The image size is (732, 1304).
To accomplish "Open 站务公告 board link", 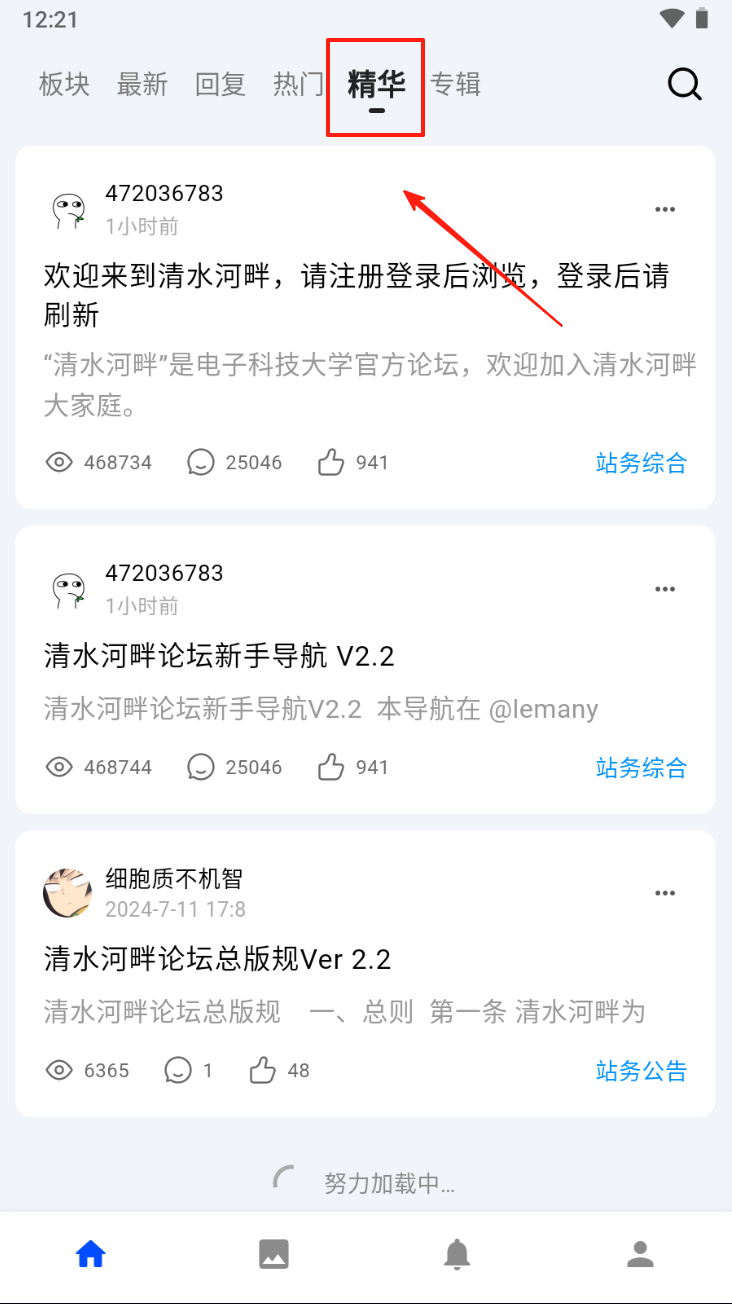I will [x=641, y=1071].
